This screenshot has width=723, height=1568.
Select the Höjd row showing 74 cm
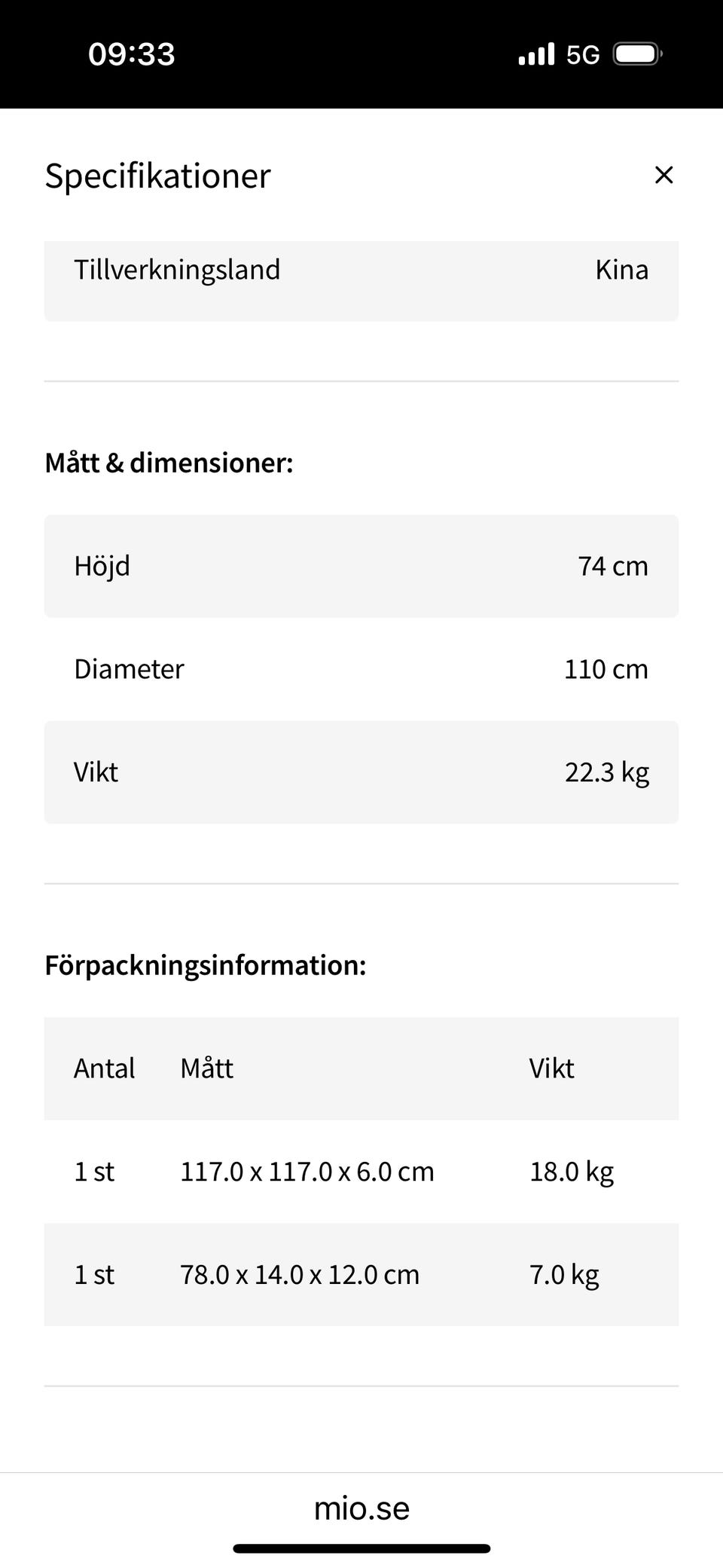coord(361,566)
